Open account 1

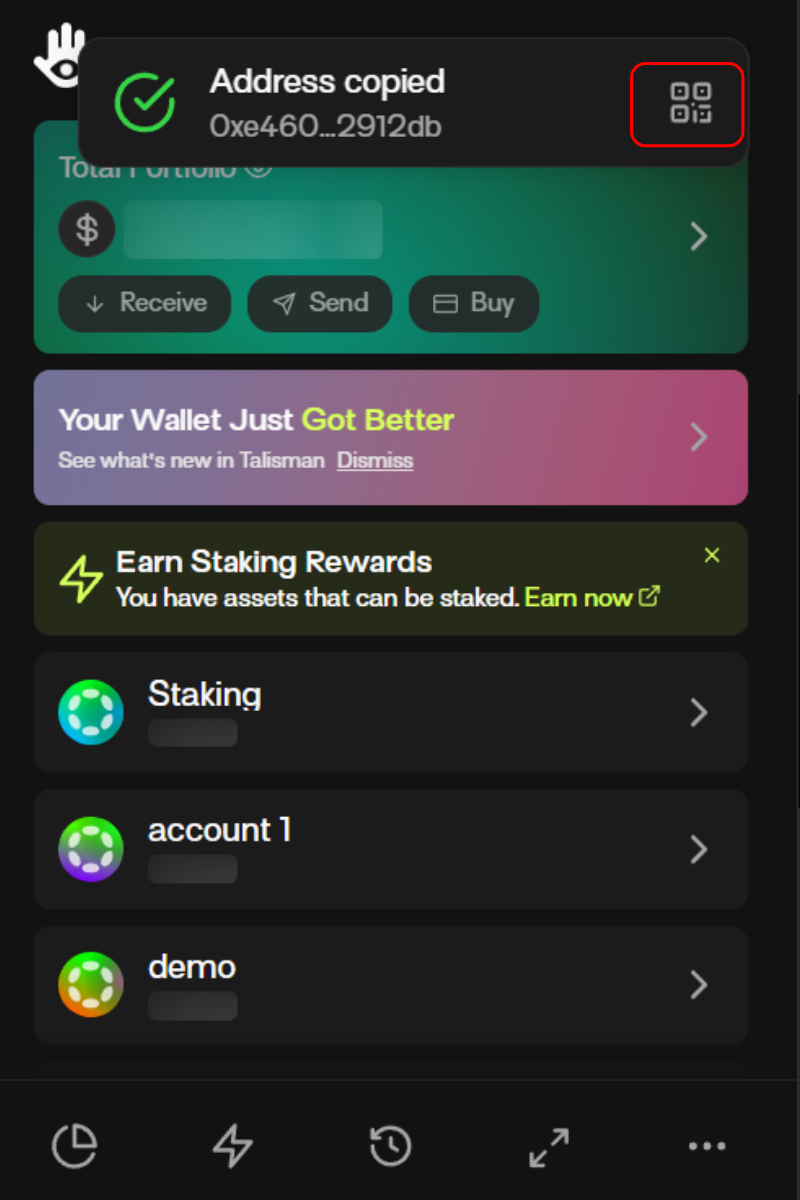pos(390,849)
